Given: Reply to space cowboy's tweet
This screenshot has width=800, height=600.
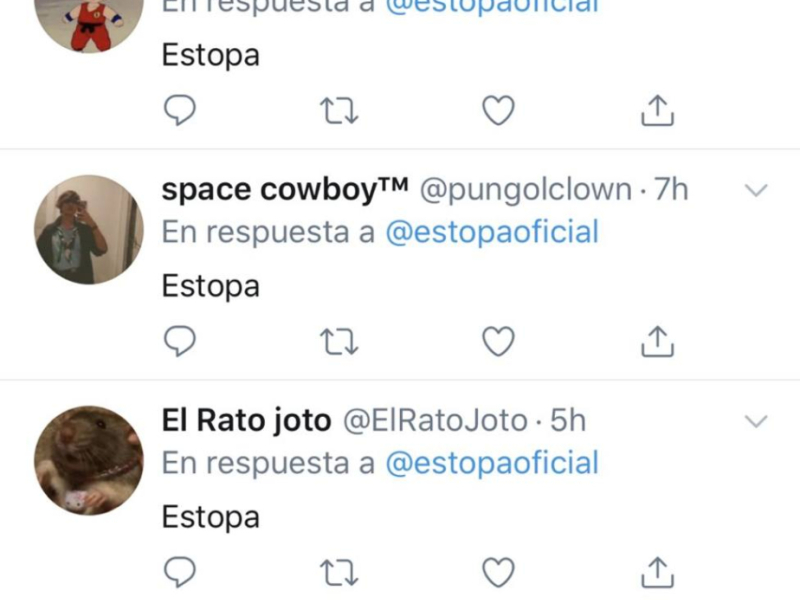Looking at the screenshot, I should click(179, 343).
